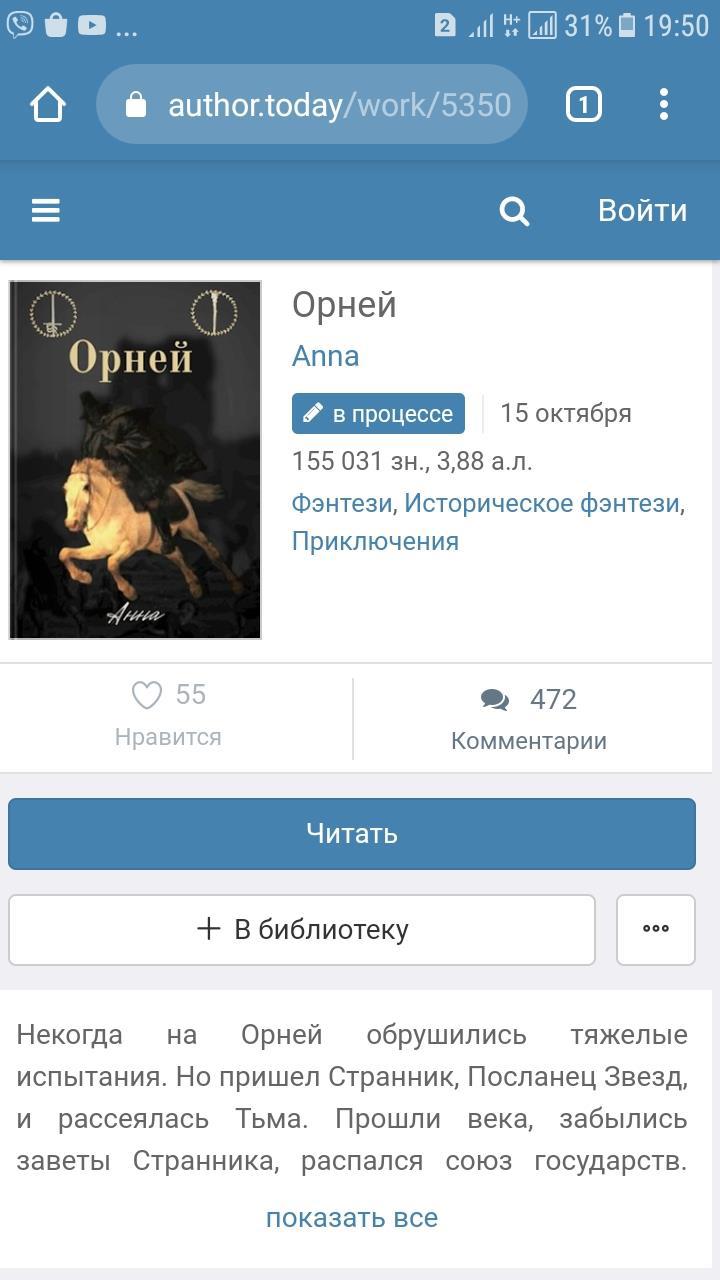Screen dimensions: 720x1280
Task: Open author Anna's profile
Action: click(x=325, y=356)
